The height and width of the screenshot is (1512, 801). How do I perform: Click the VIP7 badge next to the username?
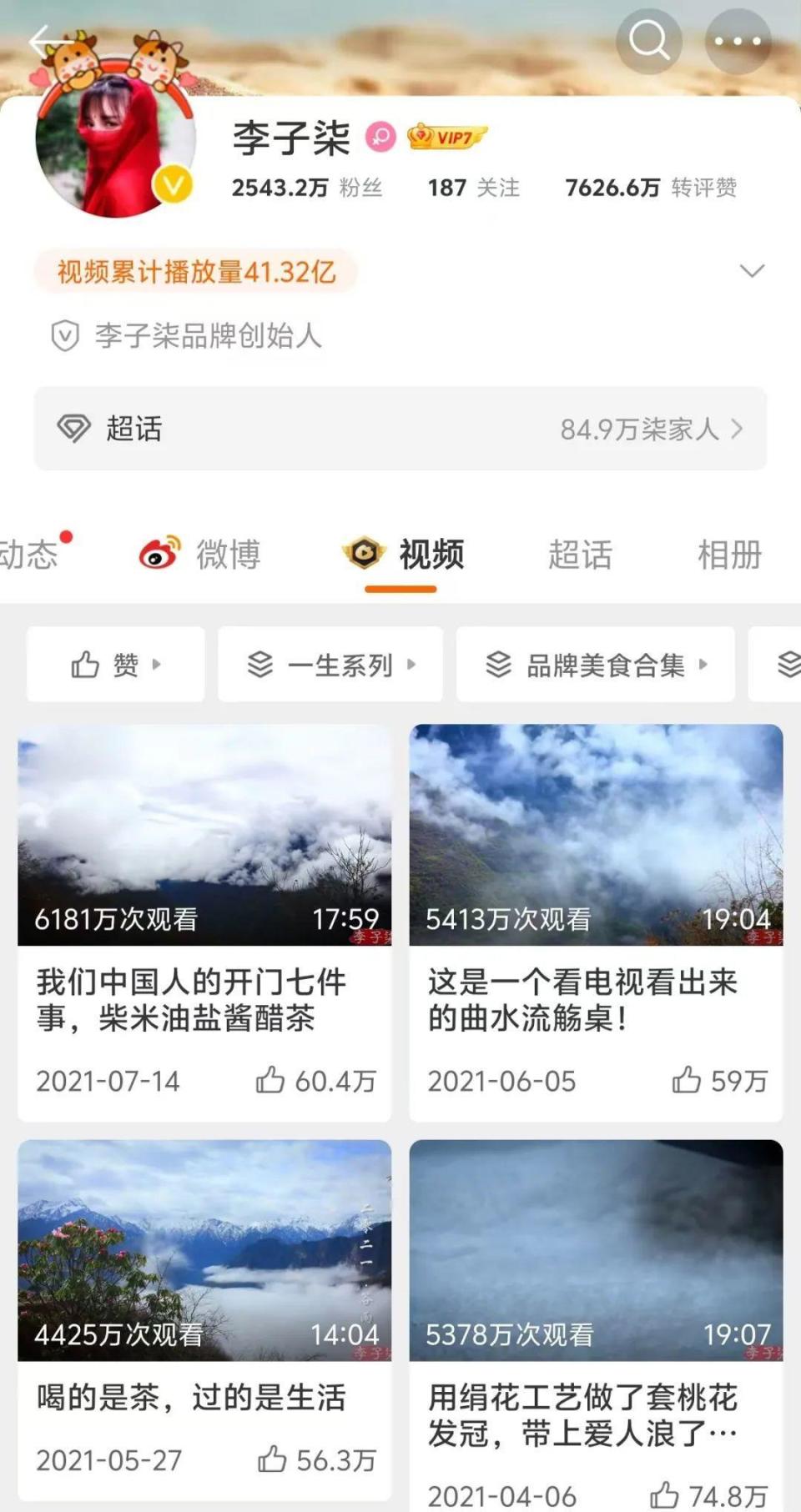coord(446,136)
